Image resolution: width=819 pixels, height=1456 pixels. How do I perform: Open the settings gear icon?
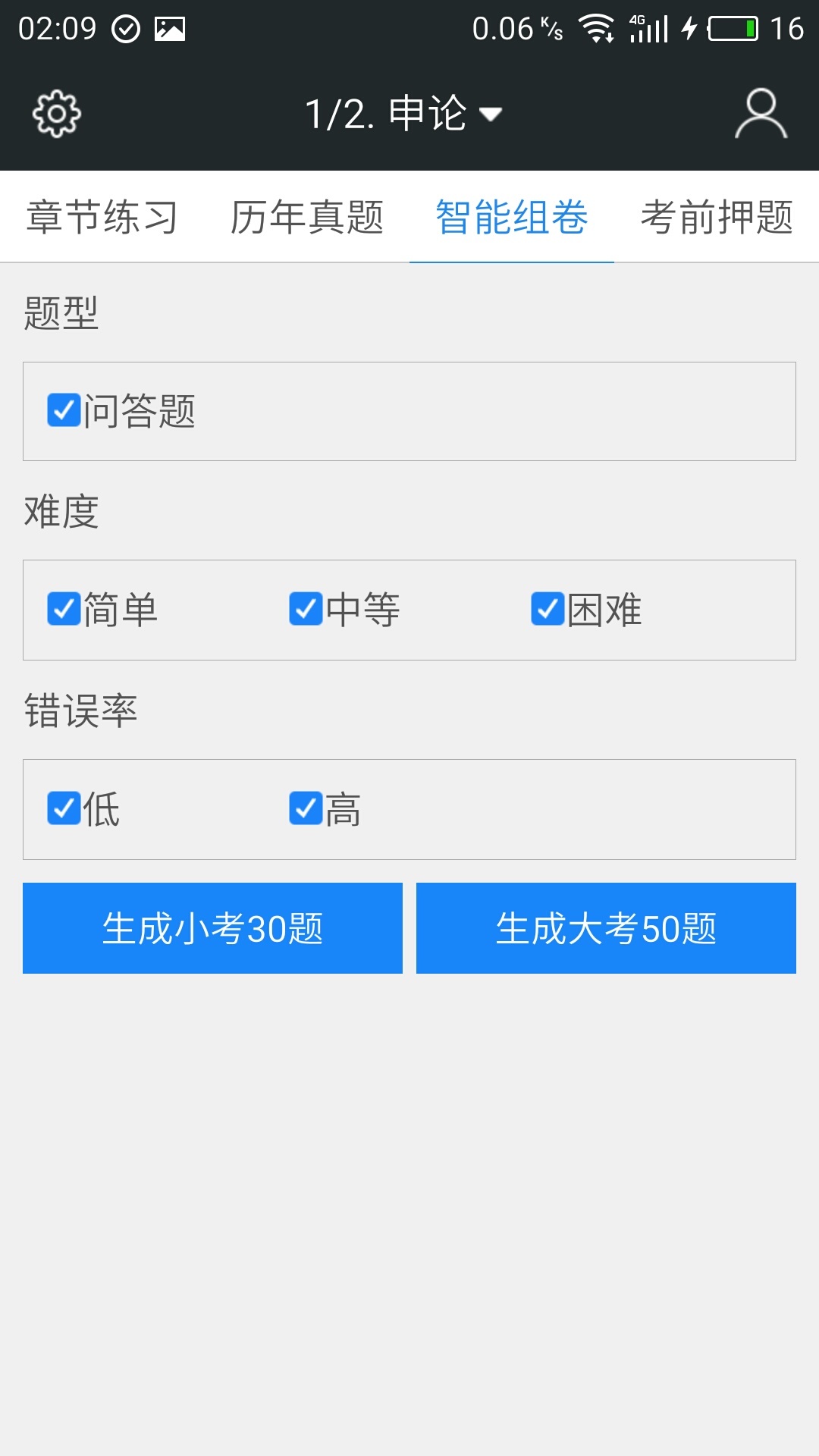pos(55,114)
